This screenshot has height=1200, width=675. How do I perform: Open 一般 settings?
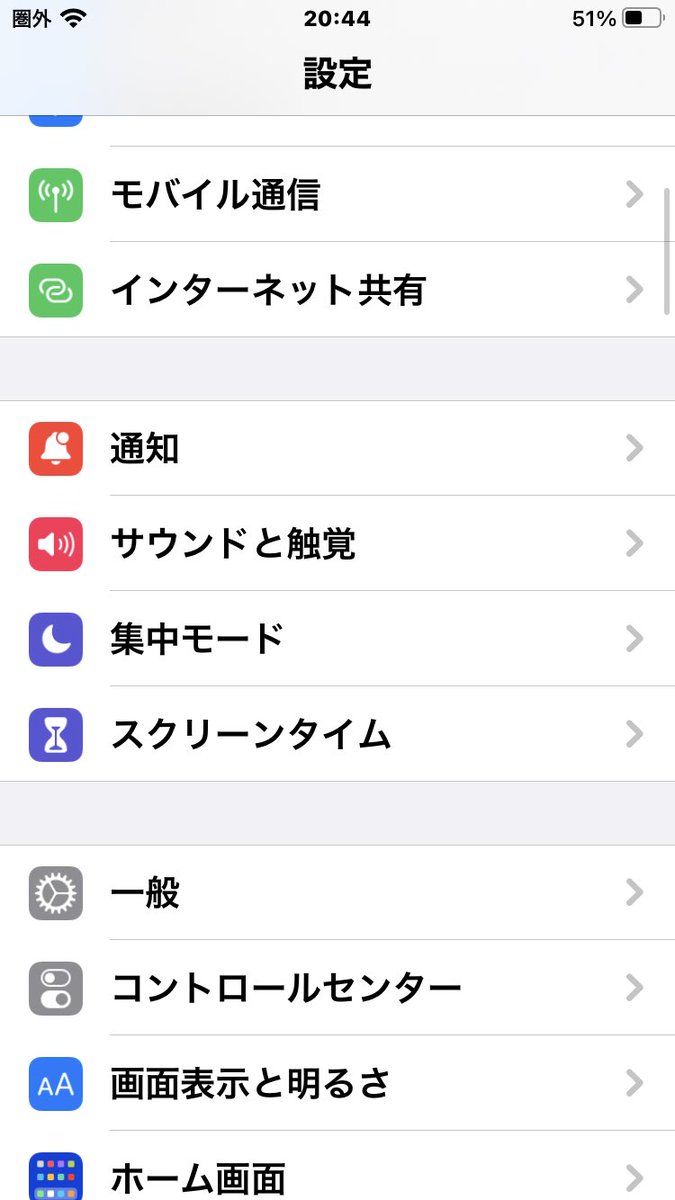click(x=337, y=892)
